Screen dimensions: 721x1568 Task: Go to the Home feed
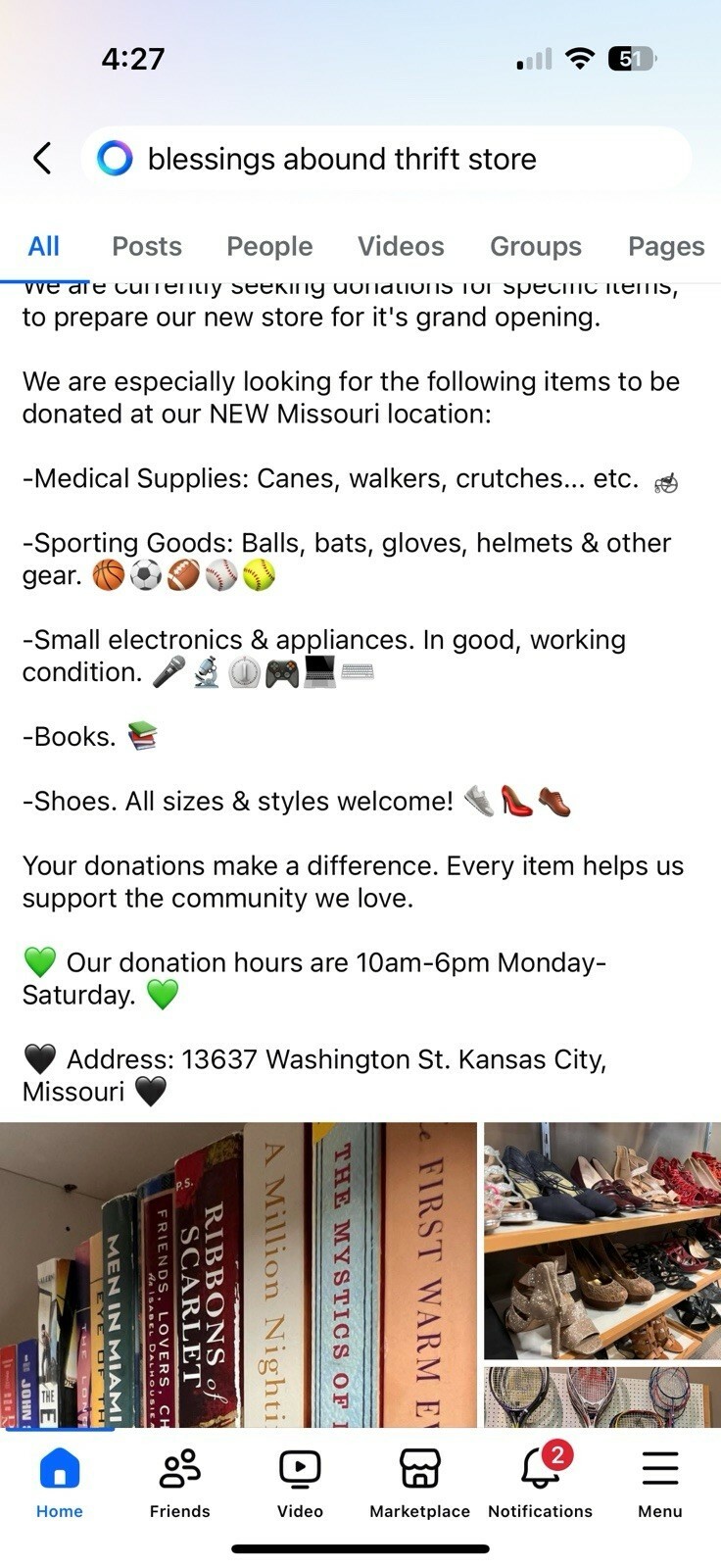(60, 1482)
